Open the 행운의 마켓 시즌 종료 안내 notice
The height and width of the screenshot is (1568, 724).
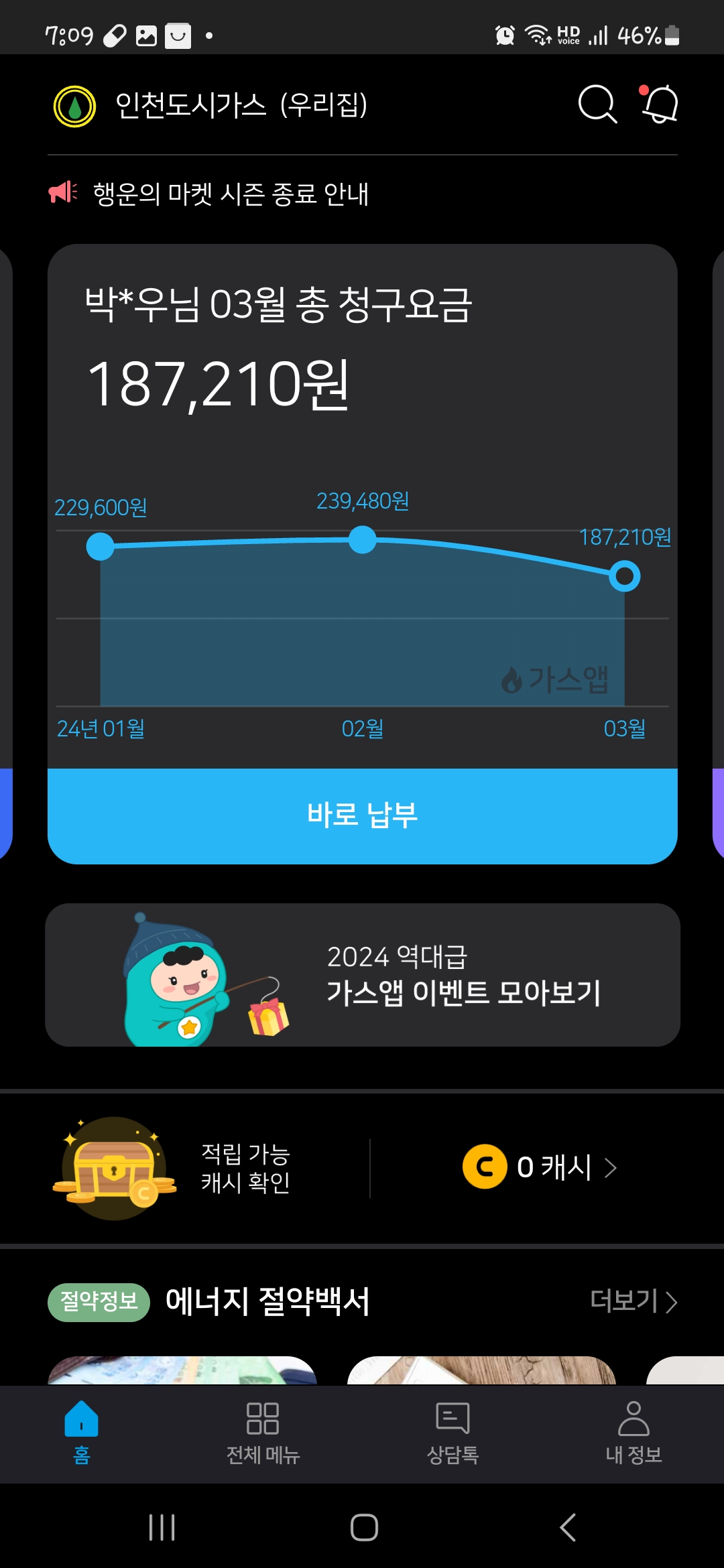231,194
